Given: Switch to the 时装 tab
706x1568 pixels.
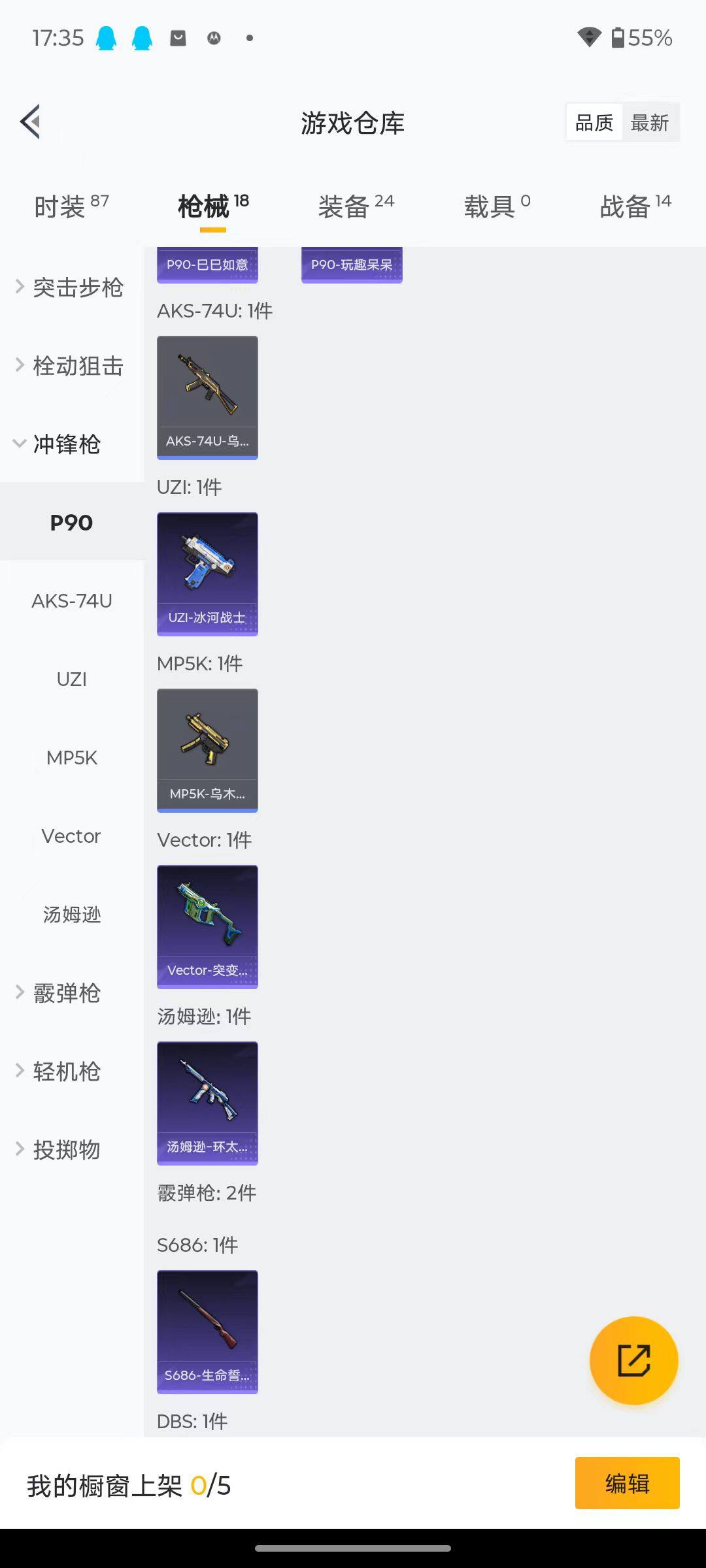Looking at the screenshot, I should [71, 207].
